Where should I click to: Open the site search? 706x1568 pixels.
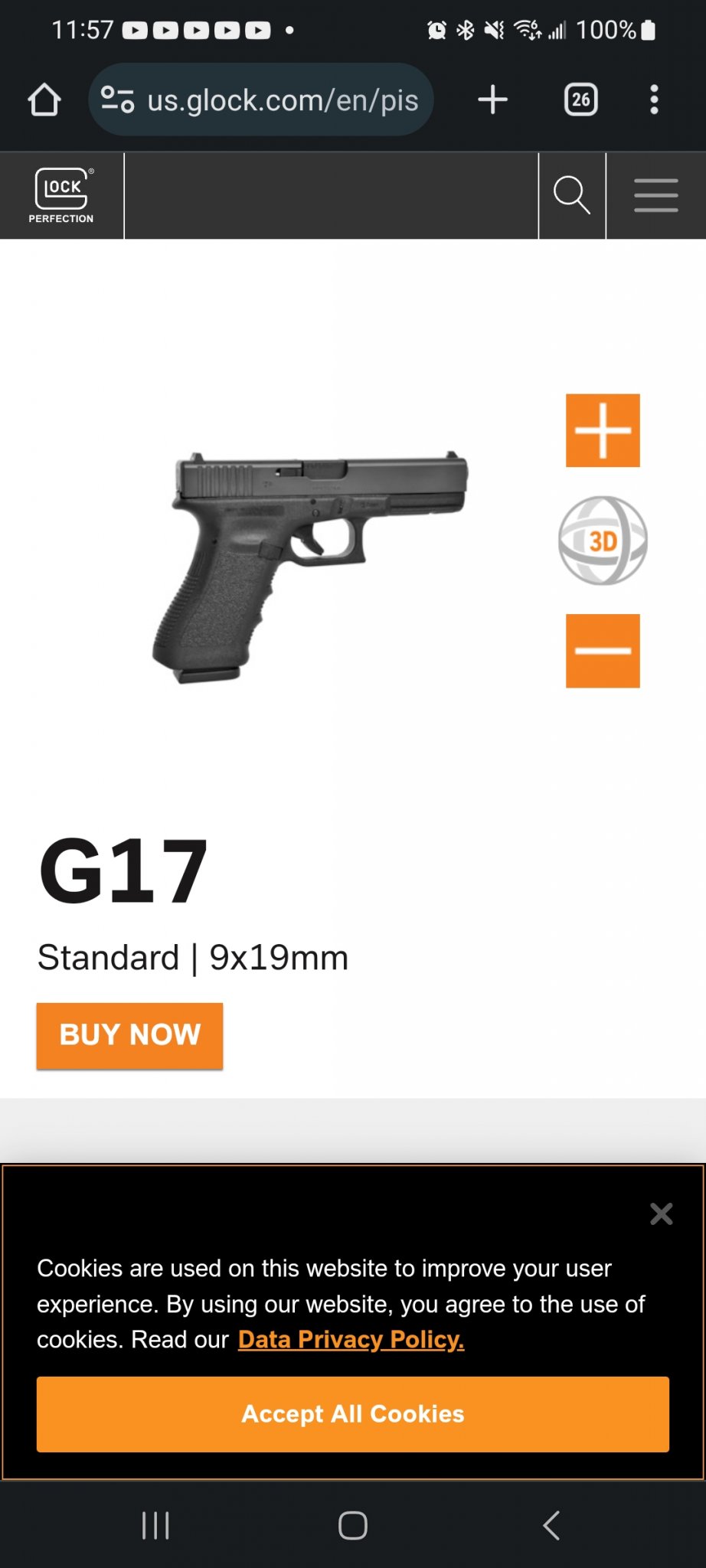coord(571,196)
